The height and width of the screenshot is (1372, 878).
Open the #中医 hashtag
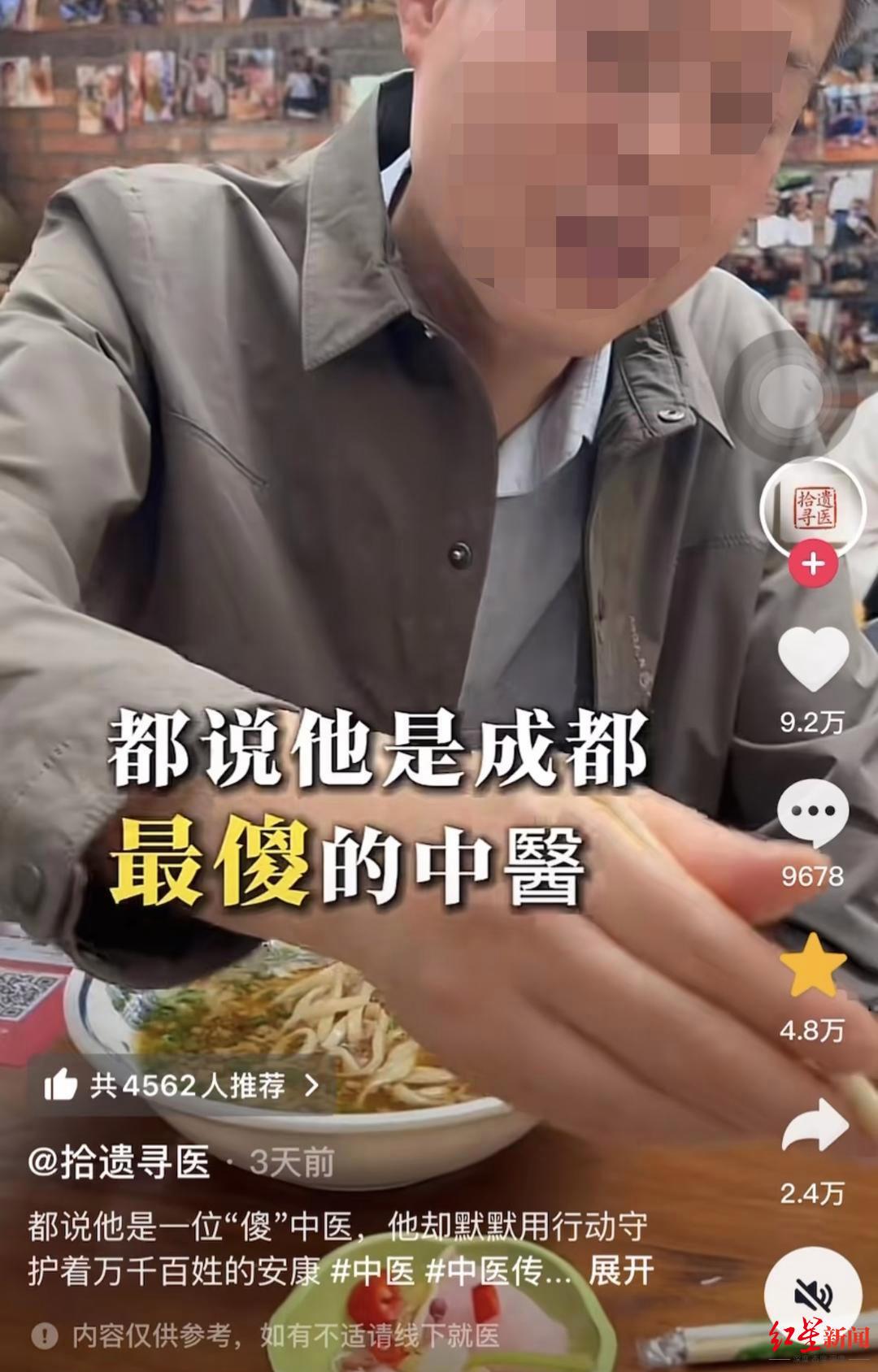[x=372, y=1271]
